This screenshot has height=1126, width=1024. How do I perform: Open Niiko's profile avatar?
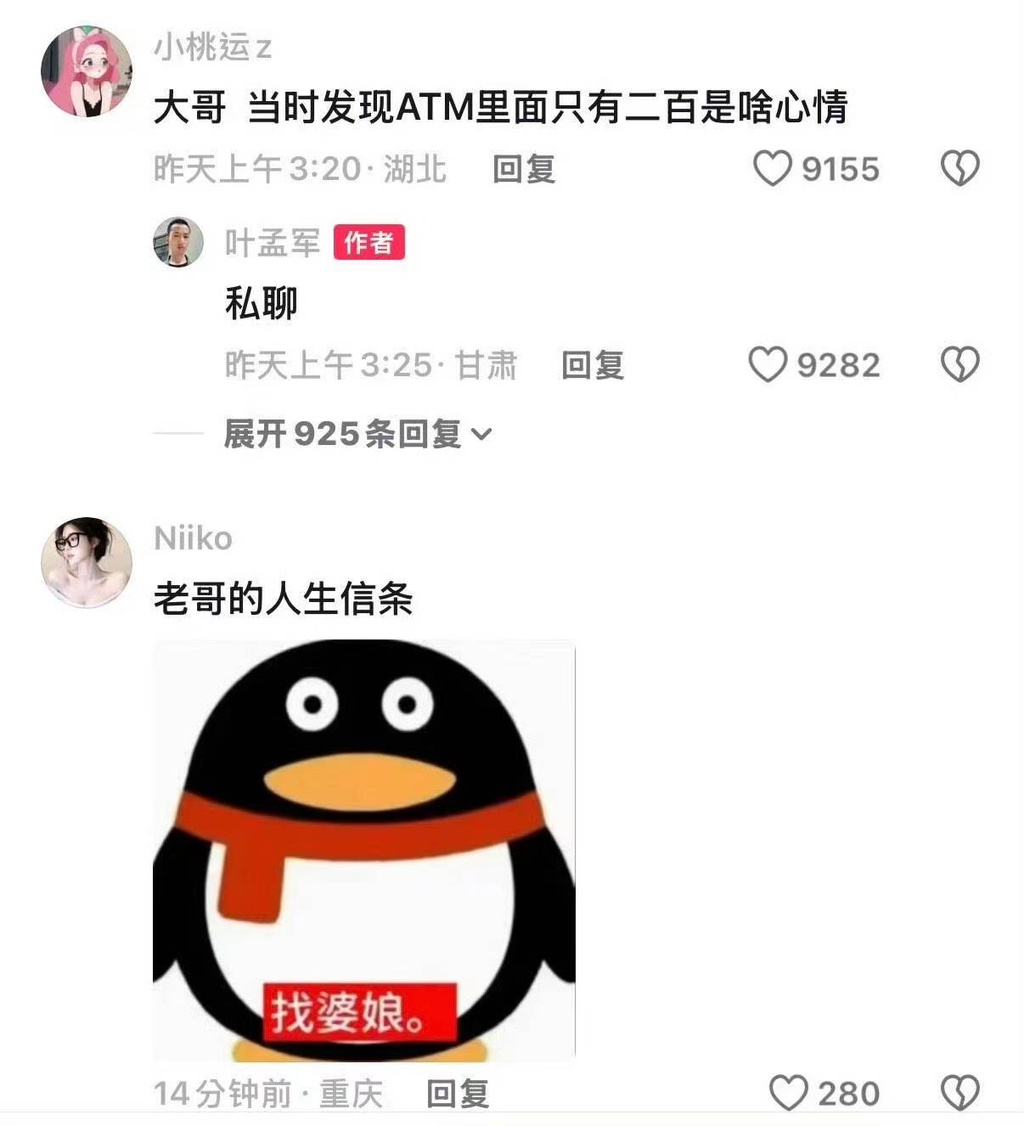click(x=86, y=562)
